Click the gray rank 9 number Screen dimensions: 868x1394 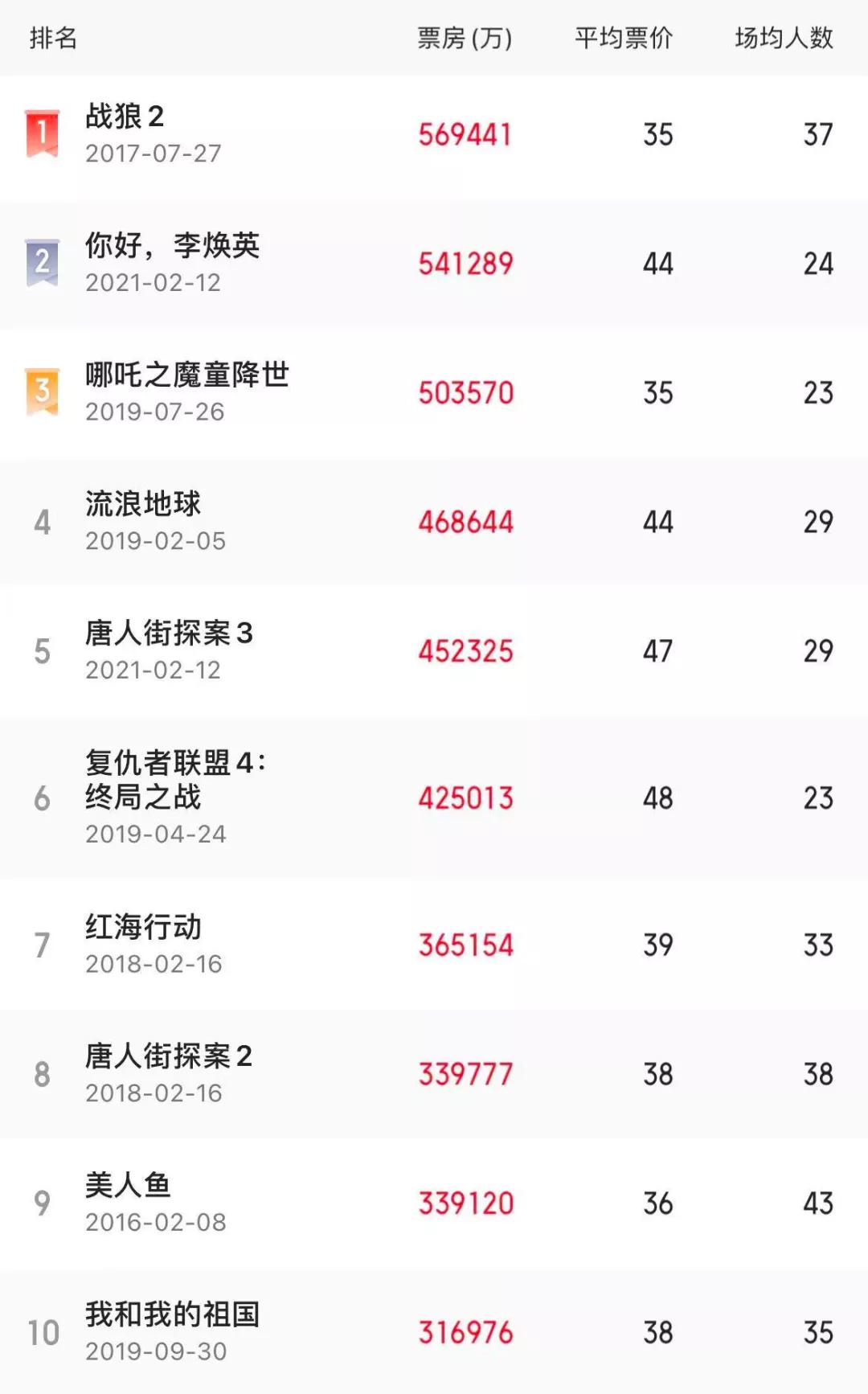pos(43,1202)
